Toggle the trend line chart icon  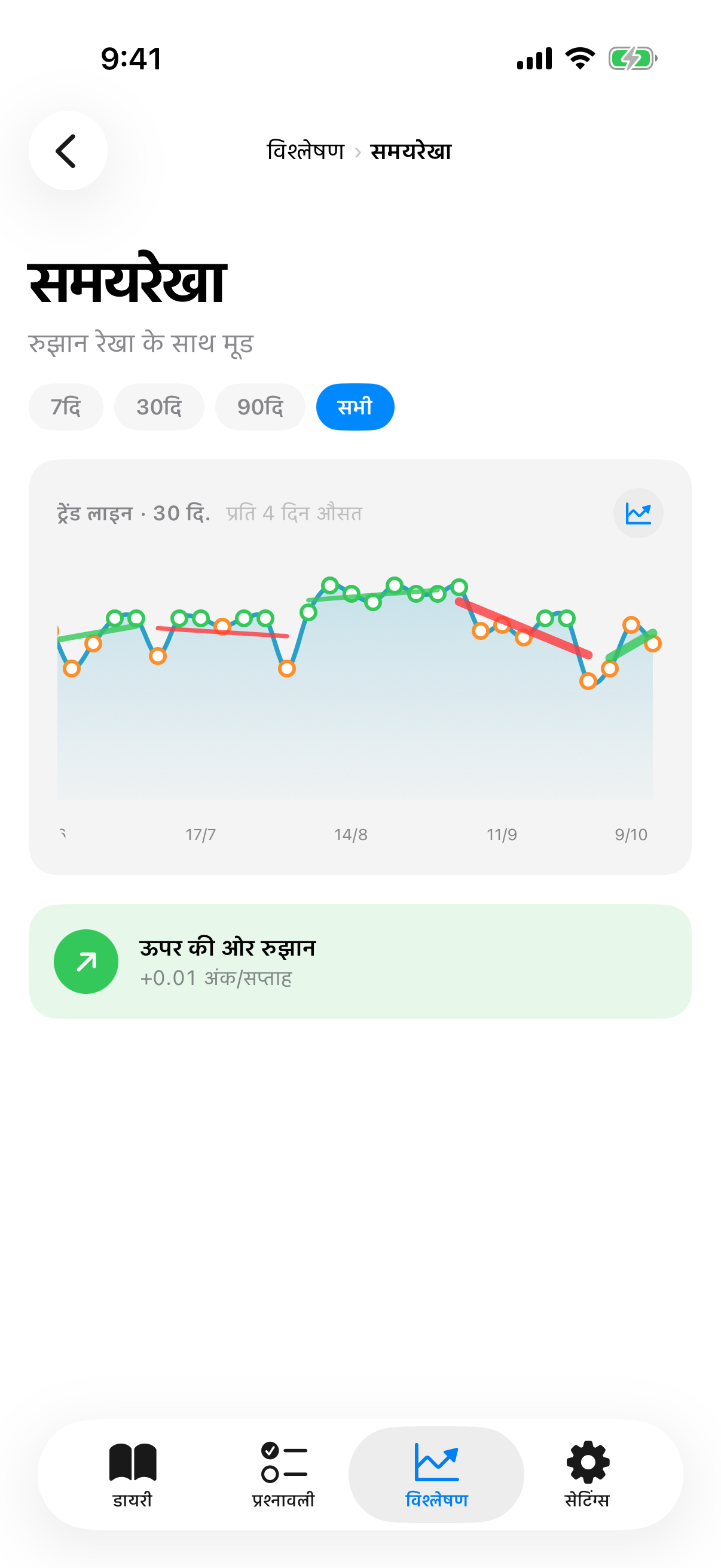[638, 513]
